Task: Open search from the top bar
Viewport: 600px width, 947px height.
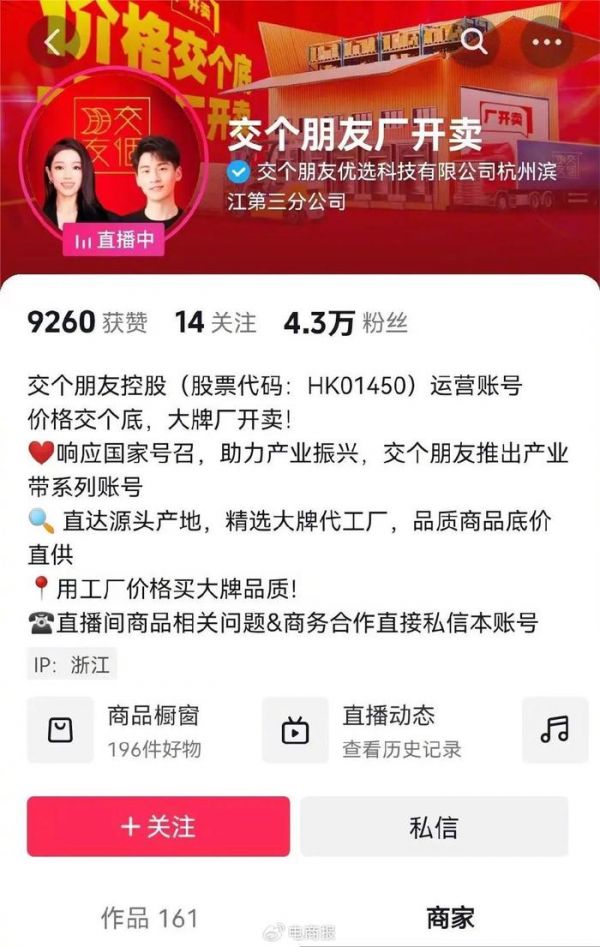Action: coord(474,42)
